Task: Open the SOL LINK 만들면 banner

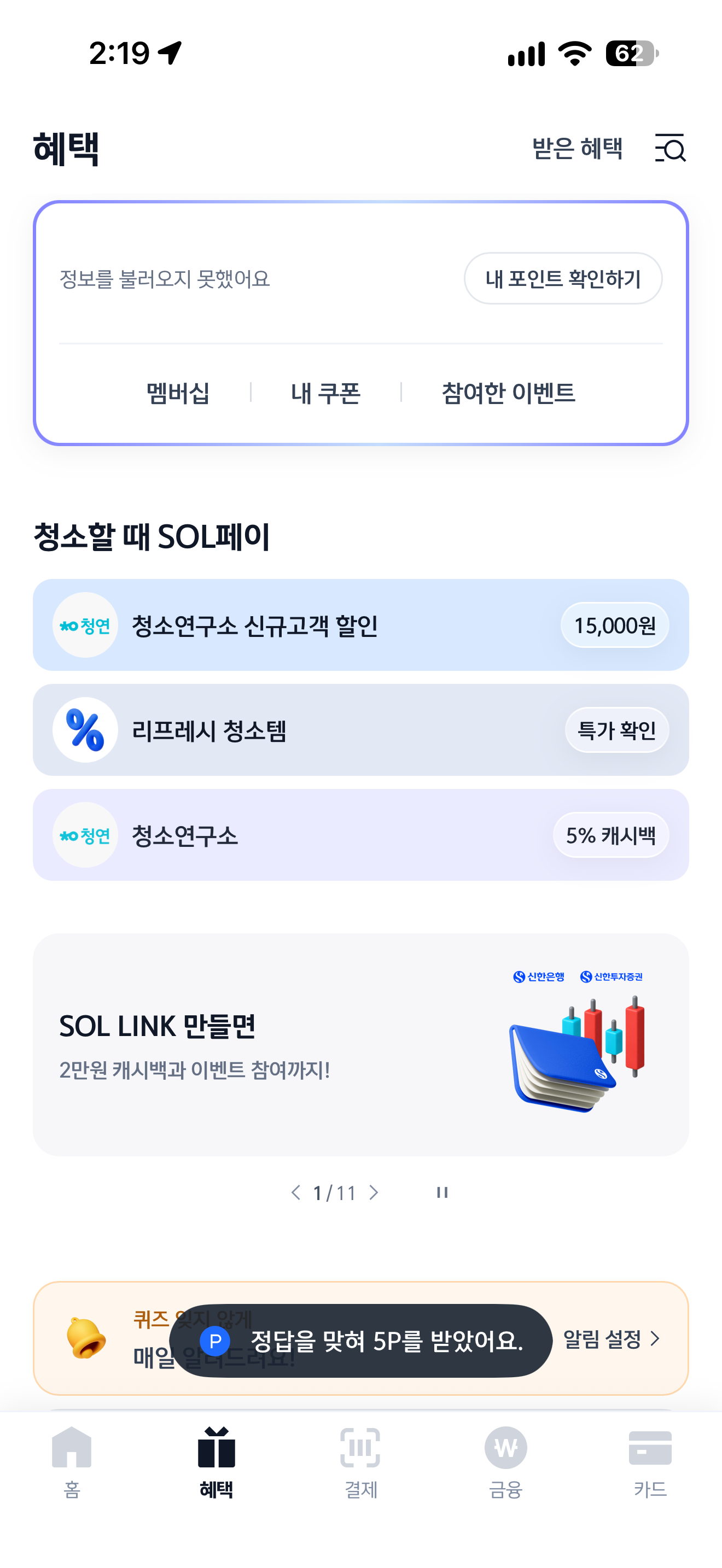Action: (361, 1045)
